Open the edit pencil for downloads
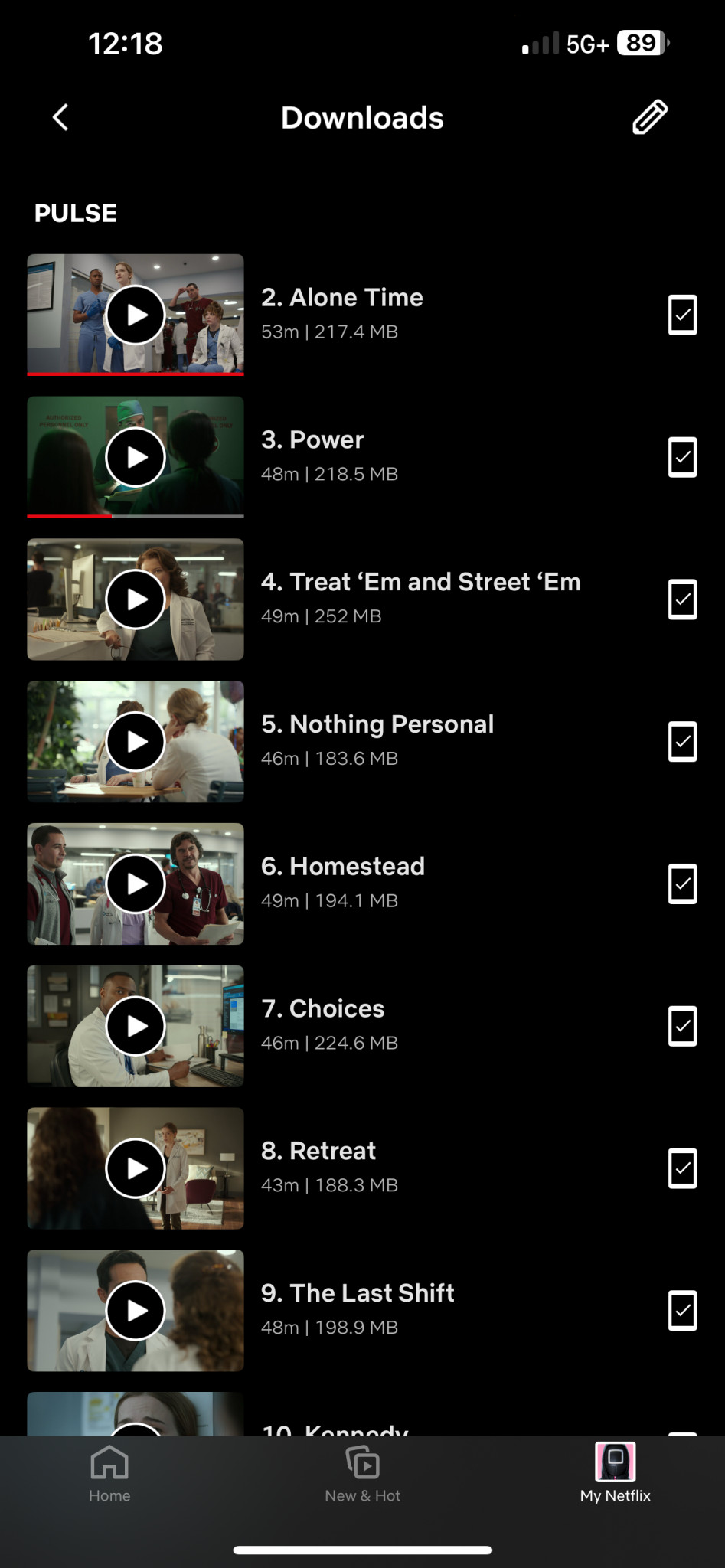The image size is (725, 1568). pos(650,117)
